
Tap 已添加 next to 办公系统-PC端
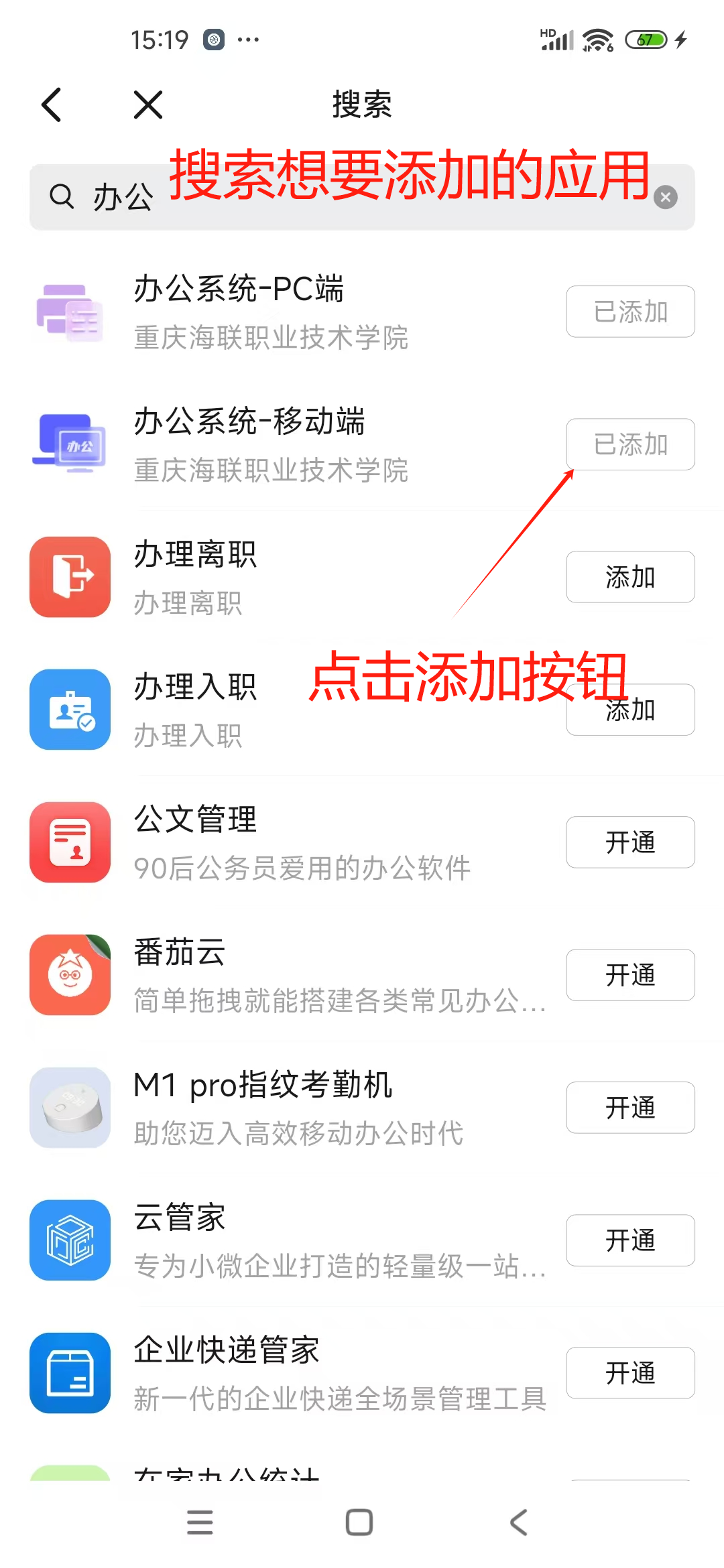(x=630, y=312)
